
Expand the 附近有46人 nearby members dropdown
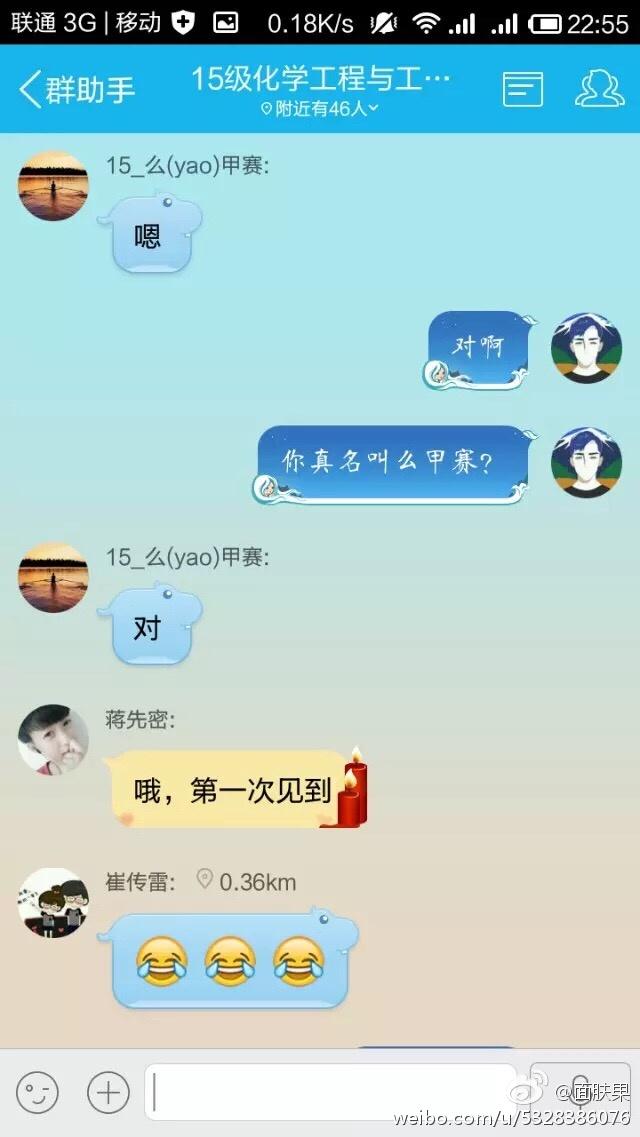320,109
